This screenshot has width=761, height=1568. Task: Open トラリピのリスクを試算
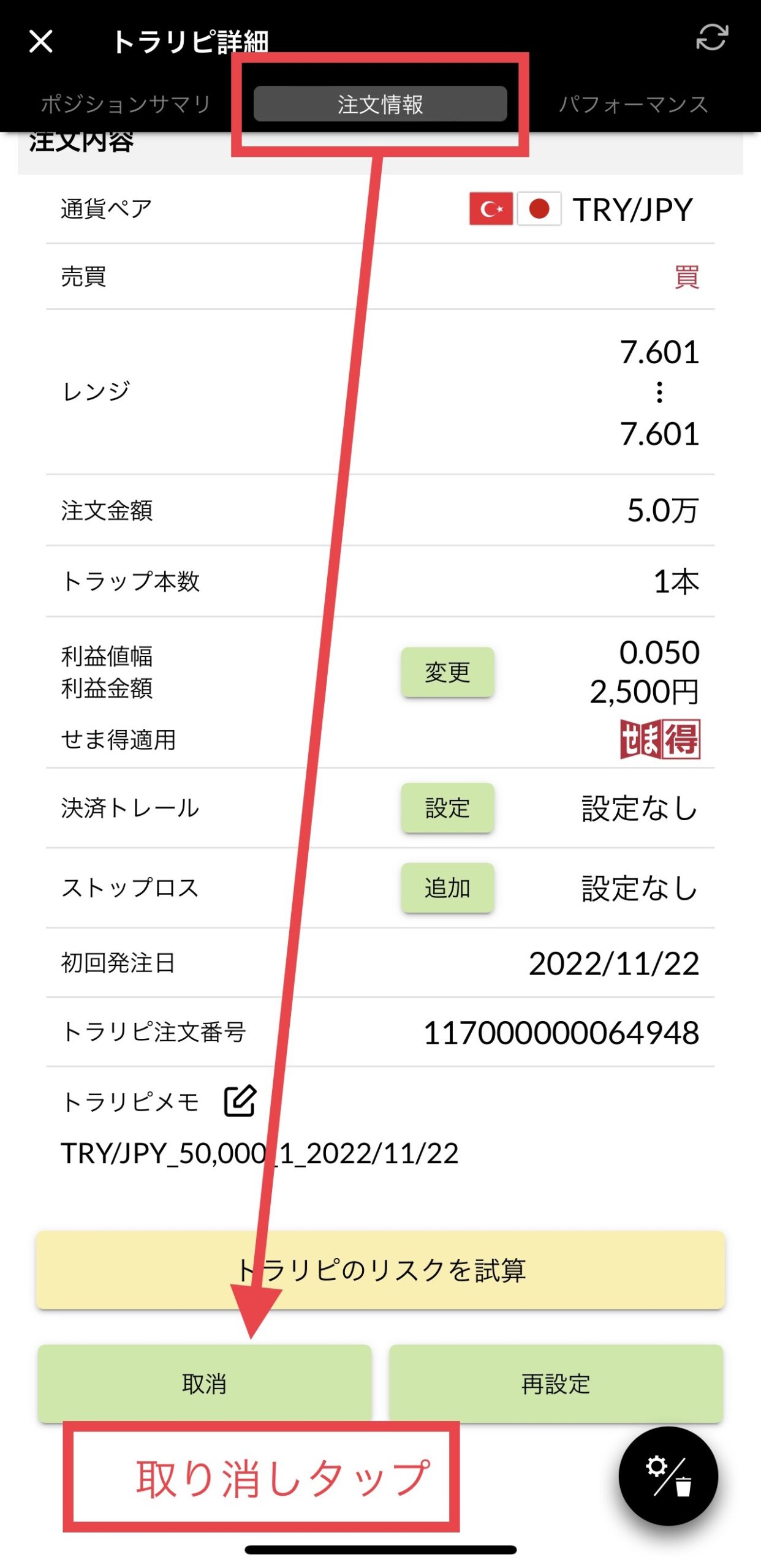(x=380, y=1270)
